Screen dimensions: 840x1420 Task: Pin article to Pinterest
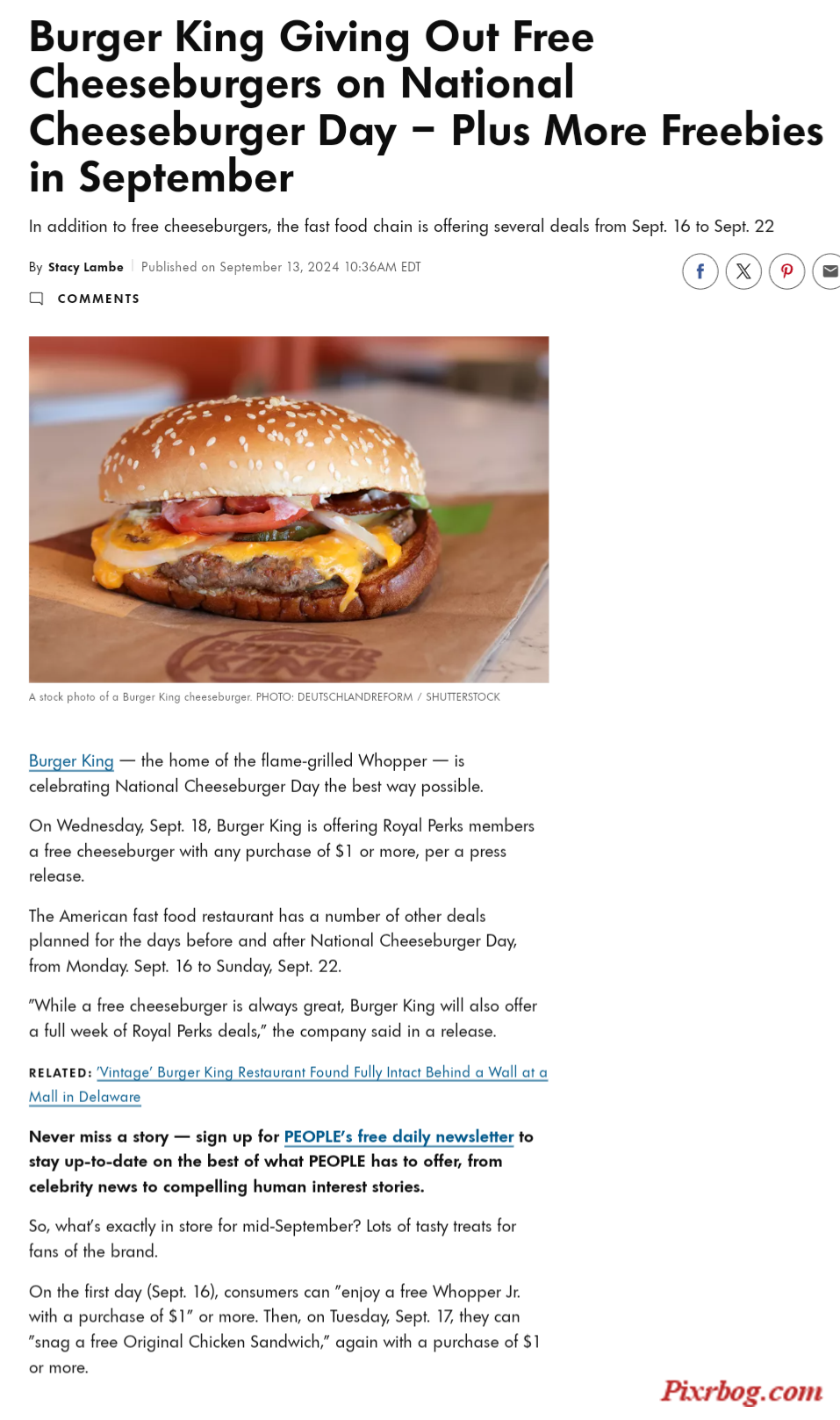coord(786,271)
